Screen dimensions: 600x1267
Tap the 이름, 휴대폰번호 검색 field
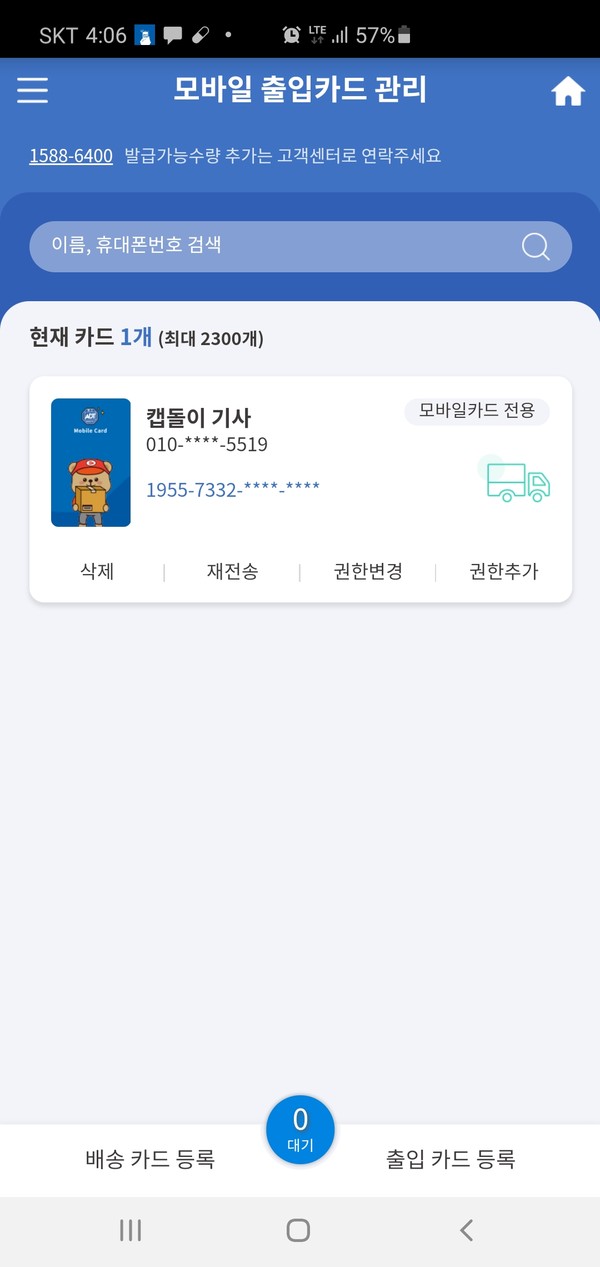[x=270, y=246]
